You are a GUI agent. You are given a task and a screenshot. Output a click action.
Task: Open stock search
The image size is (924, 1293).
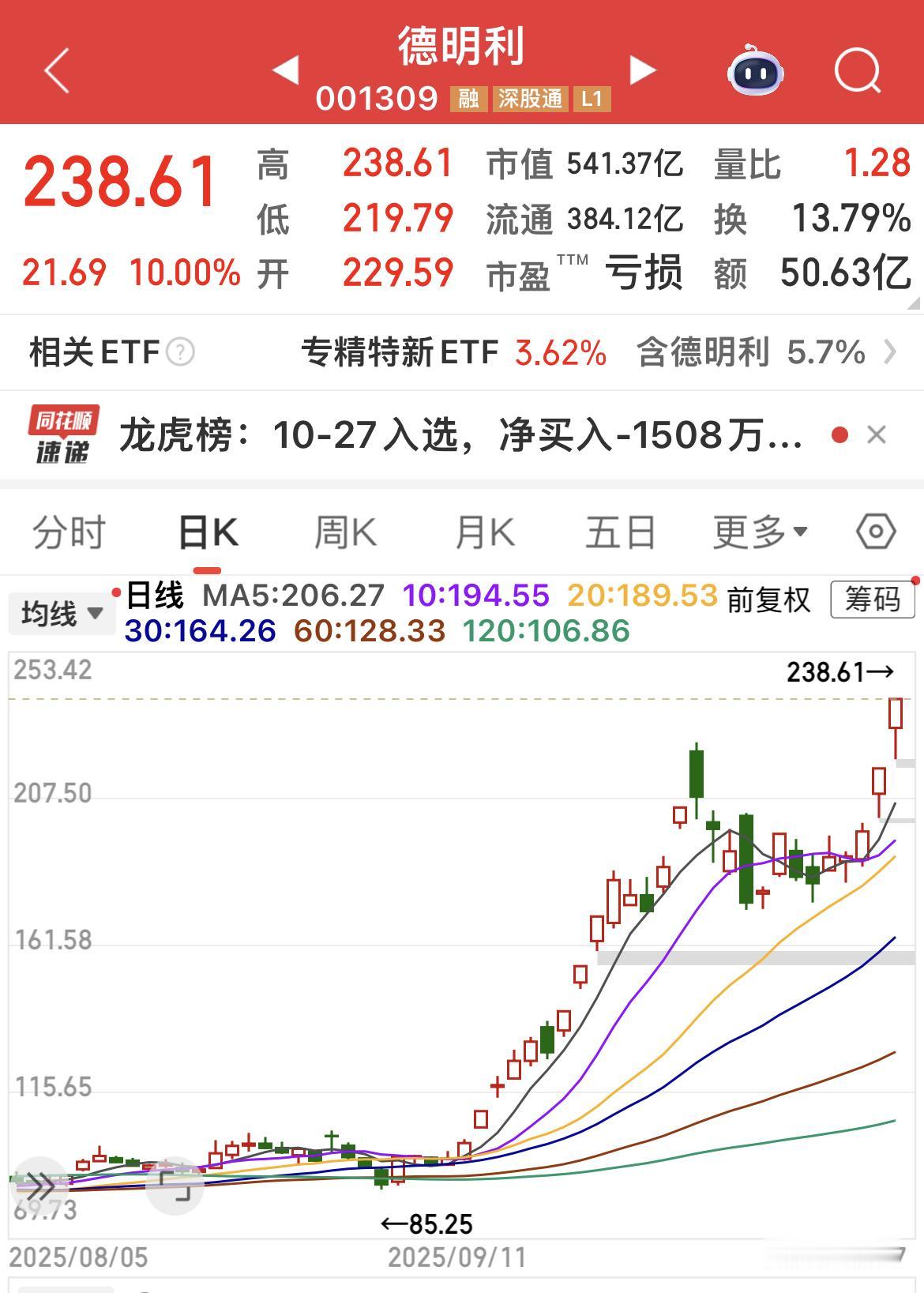857,70
